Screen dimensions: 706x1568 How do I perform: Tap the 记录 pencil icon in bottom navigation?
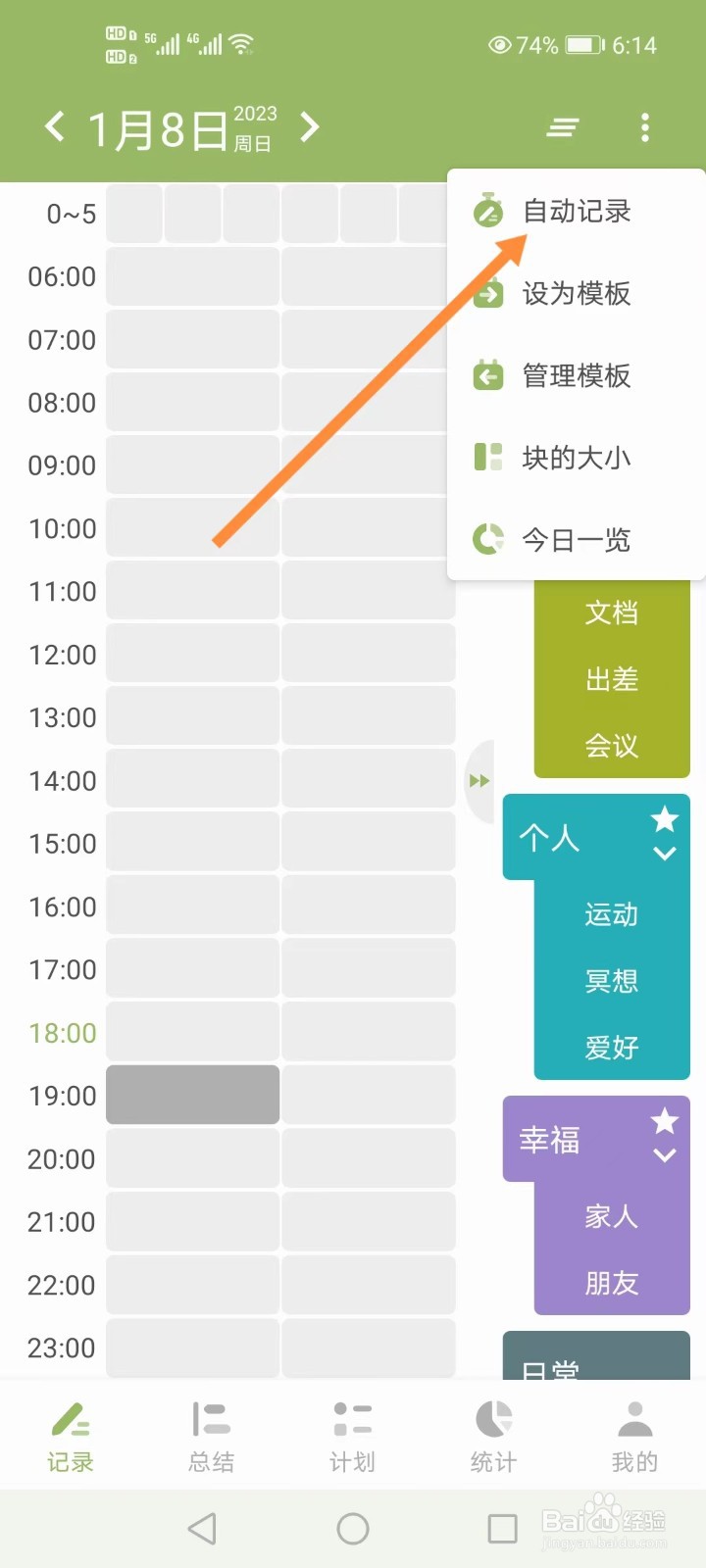(x=69, y=1421)
